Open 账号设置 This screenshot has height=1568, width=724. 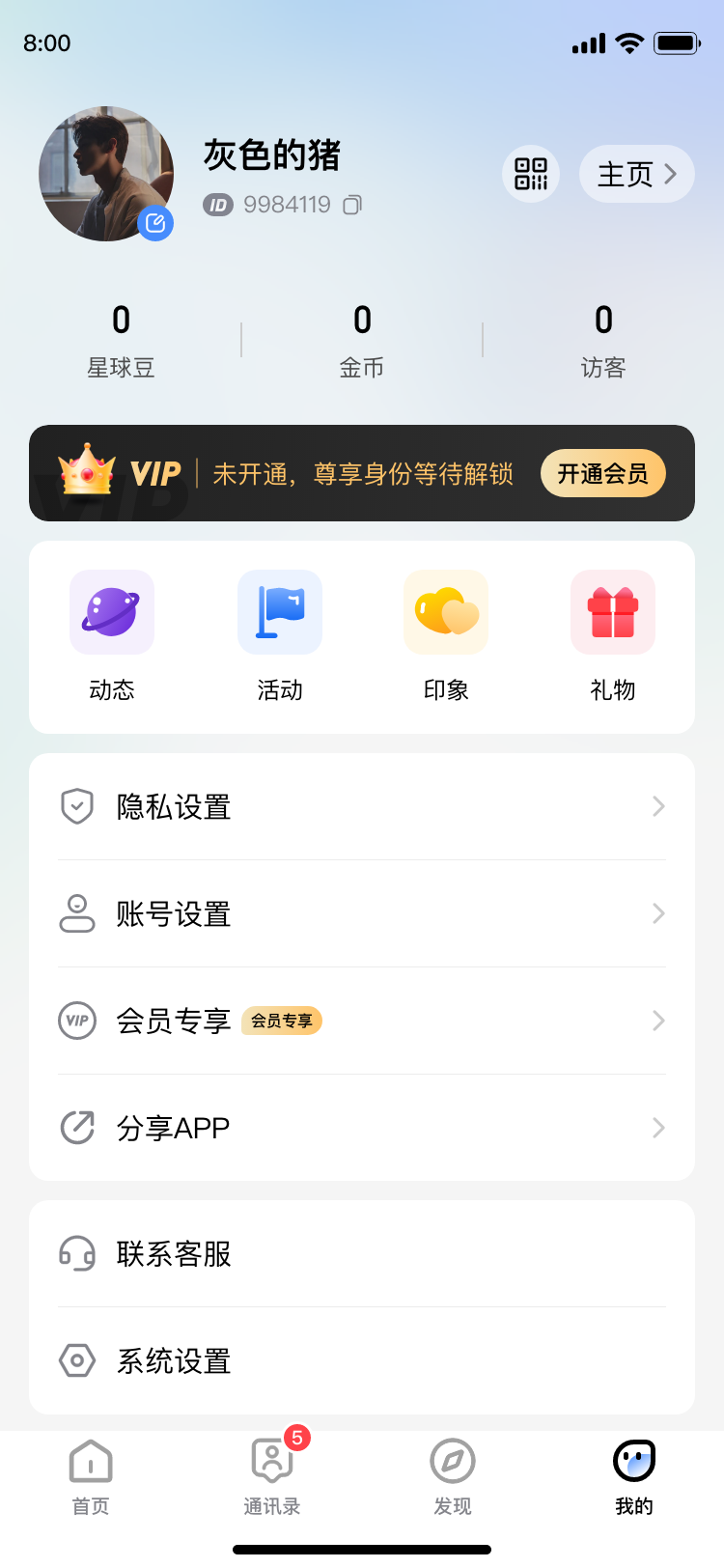click(362, 913)
